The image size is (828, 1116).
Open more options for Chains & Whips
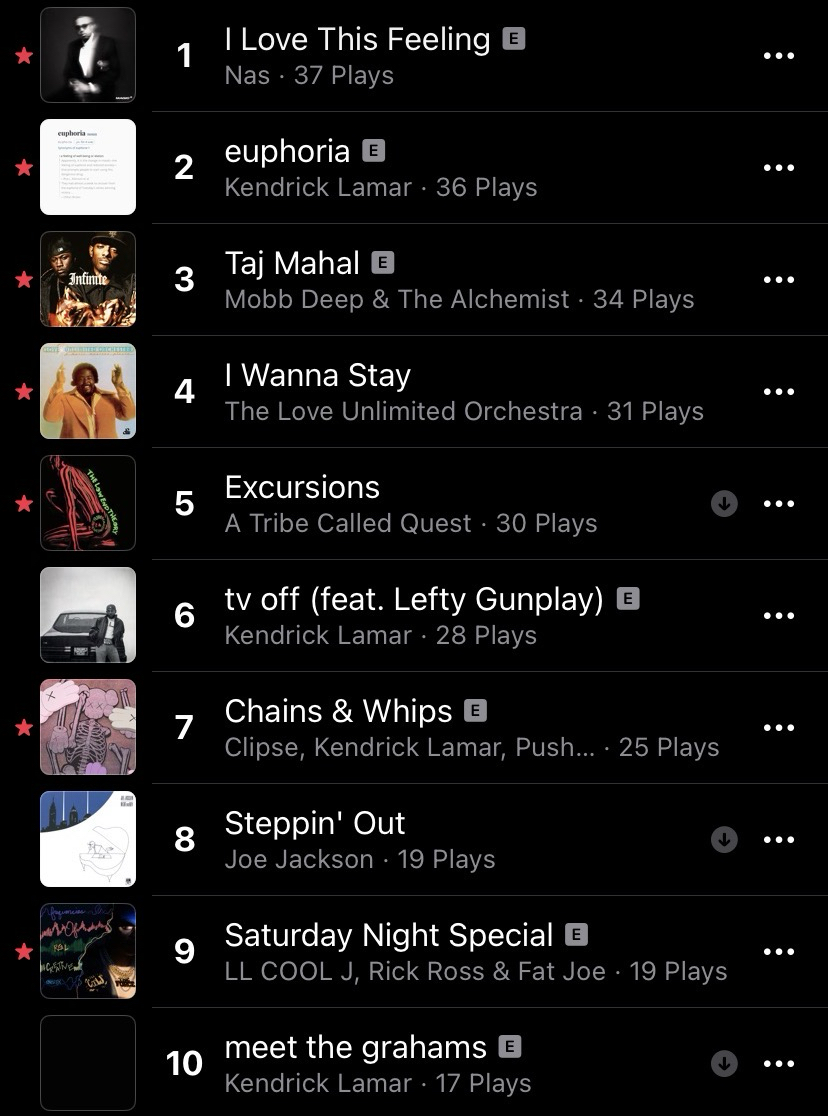(778, 728)
